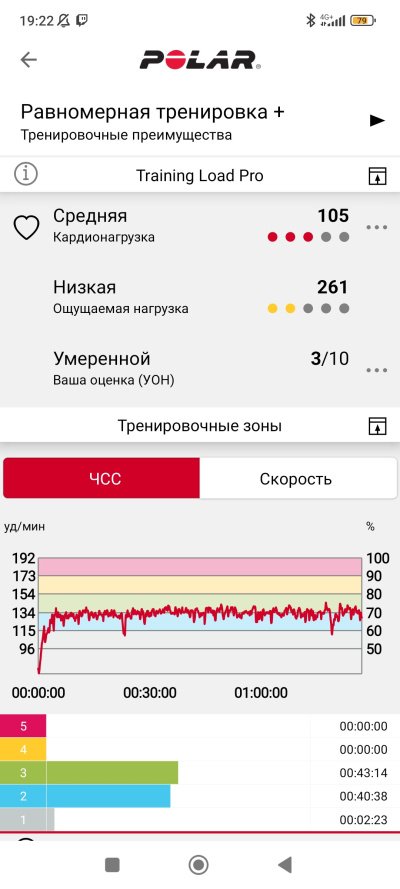
Task: Open the Training Load Pro info icon
Action: tap(25, 174)
